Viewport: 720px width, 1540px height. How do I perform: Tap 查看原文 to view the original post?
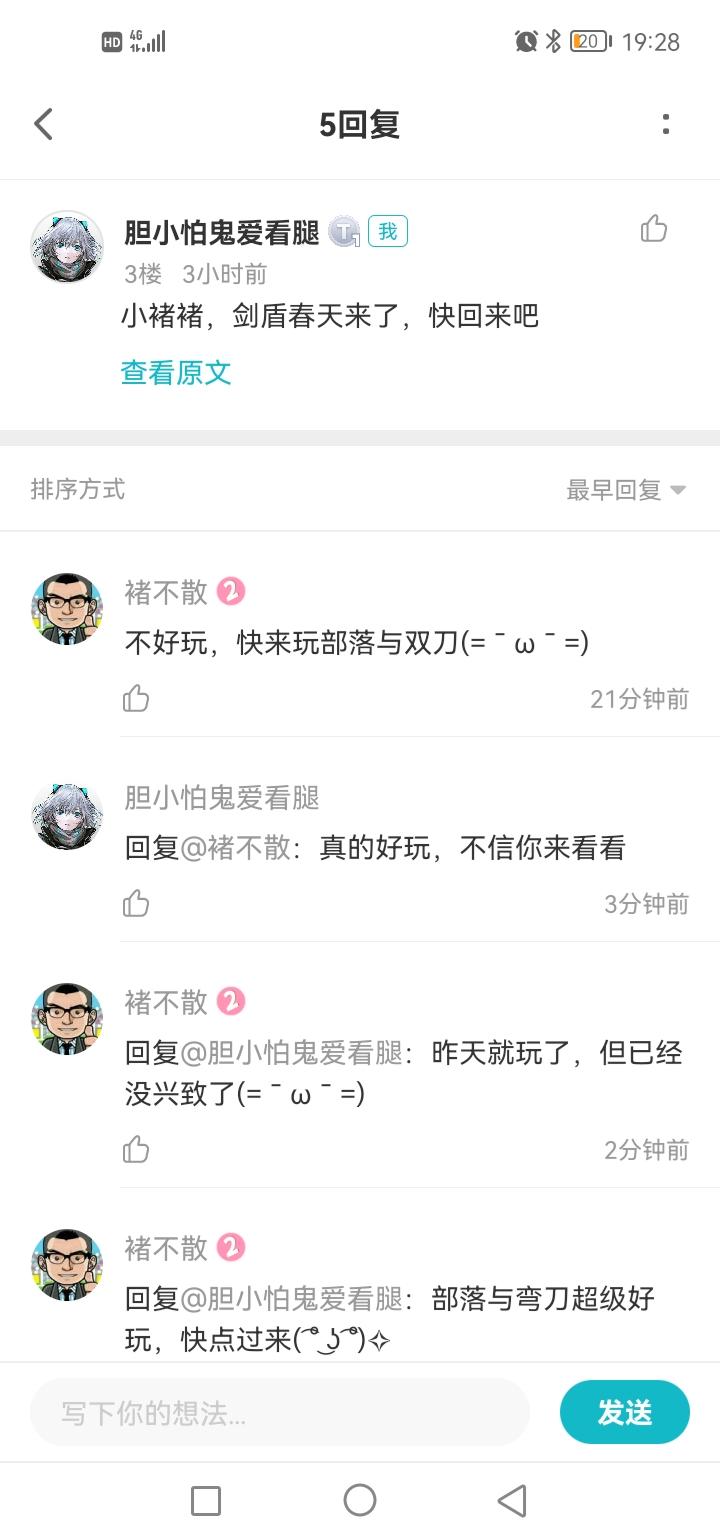[176, 373]
